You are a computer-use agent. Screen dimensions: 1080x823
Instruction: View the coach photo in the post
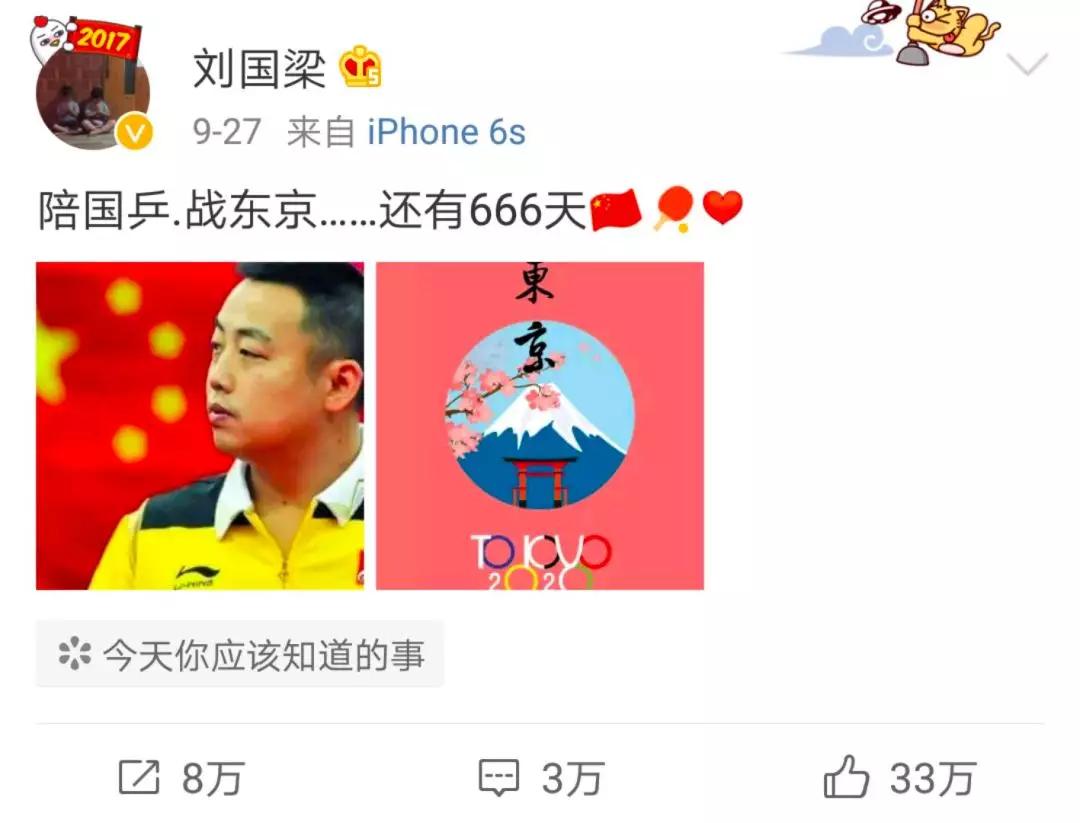200,426
